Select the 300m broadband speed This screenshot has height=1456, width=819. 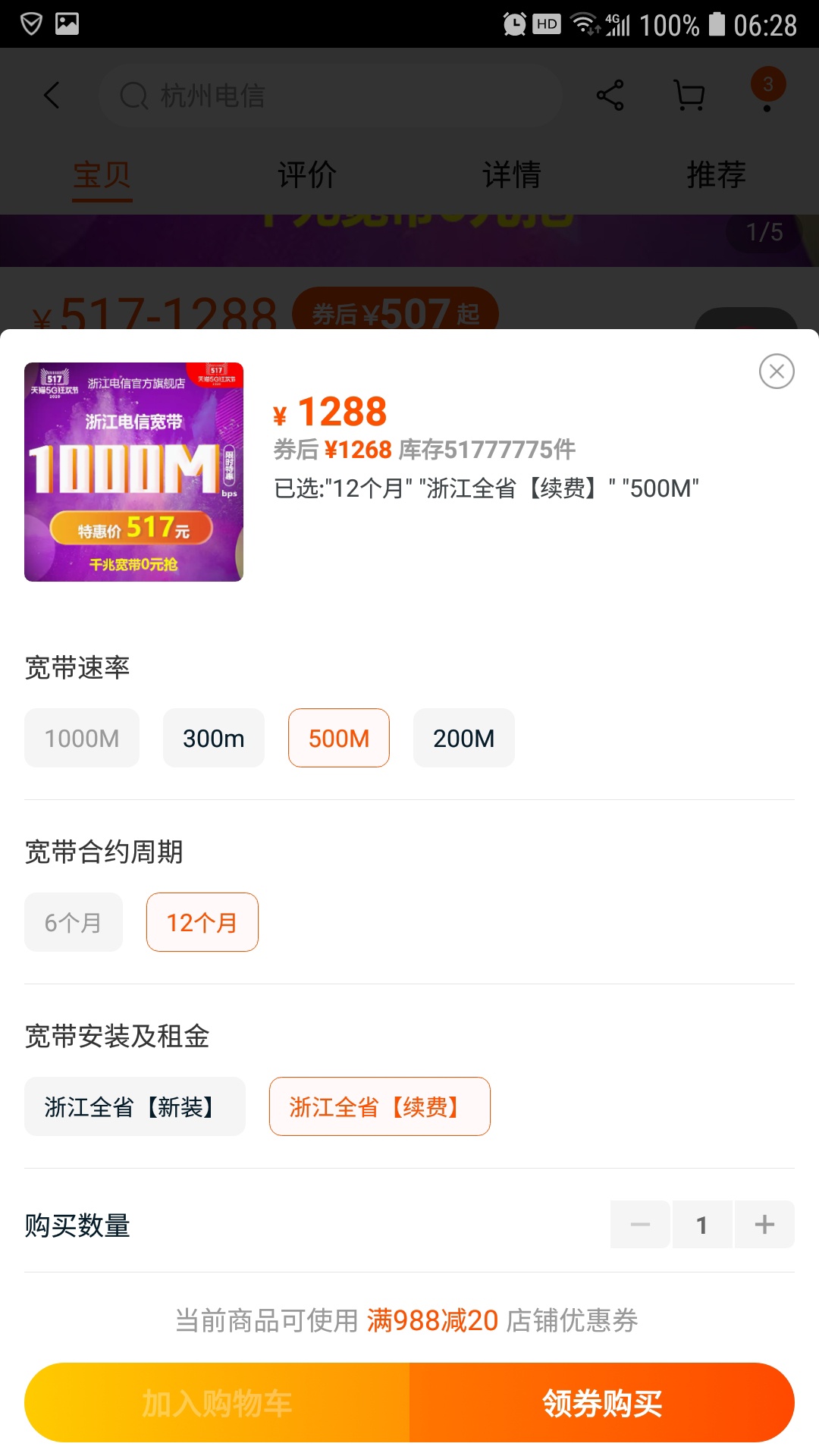(213, 738)
